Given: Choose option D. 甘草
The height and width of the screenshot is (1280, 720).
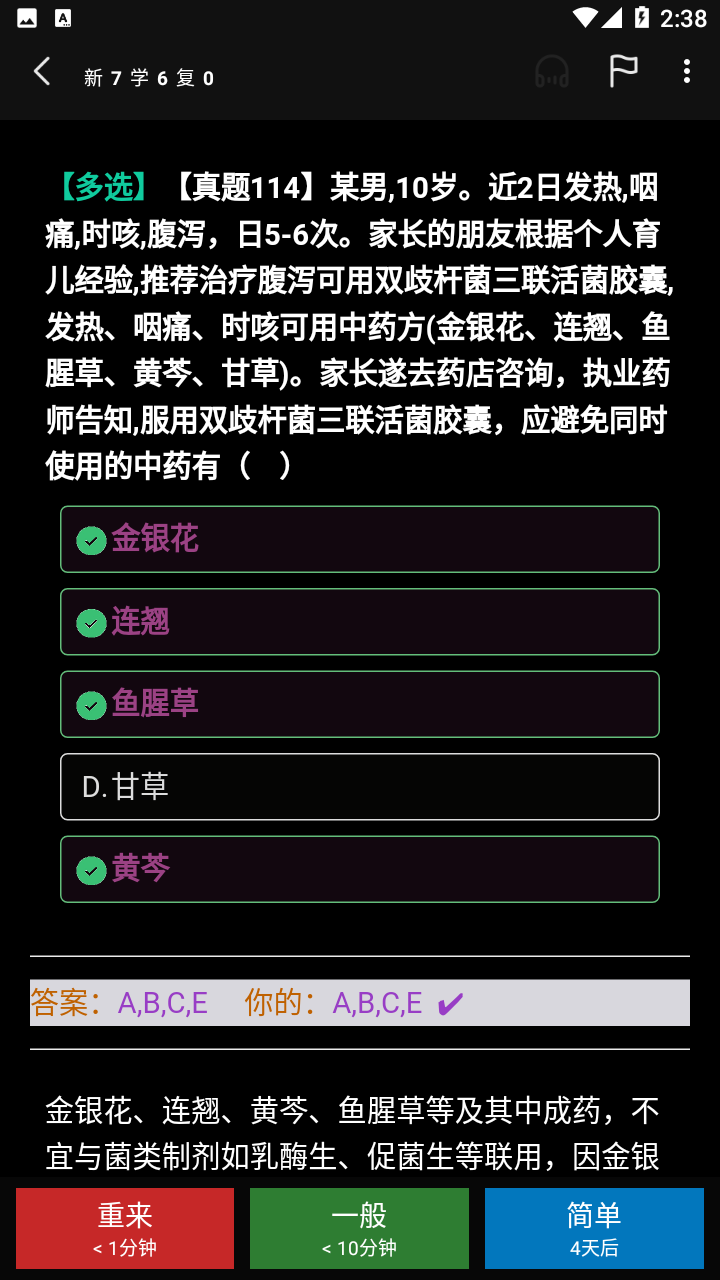Looking at the screenshot, I should 360,787.
